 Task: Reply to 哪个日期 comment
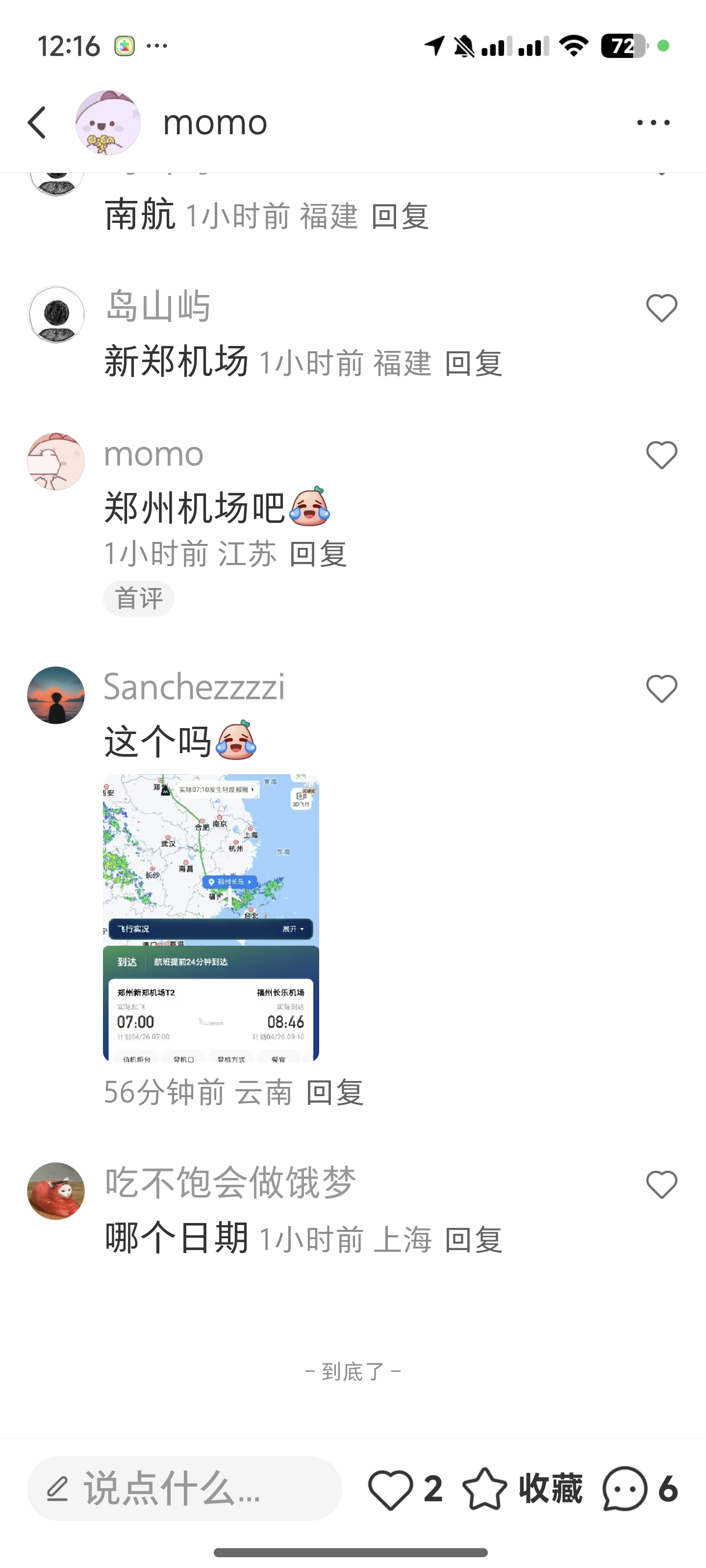point(474,1239)
